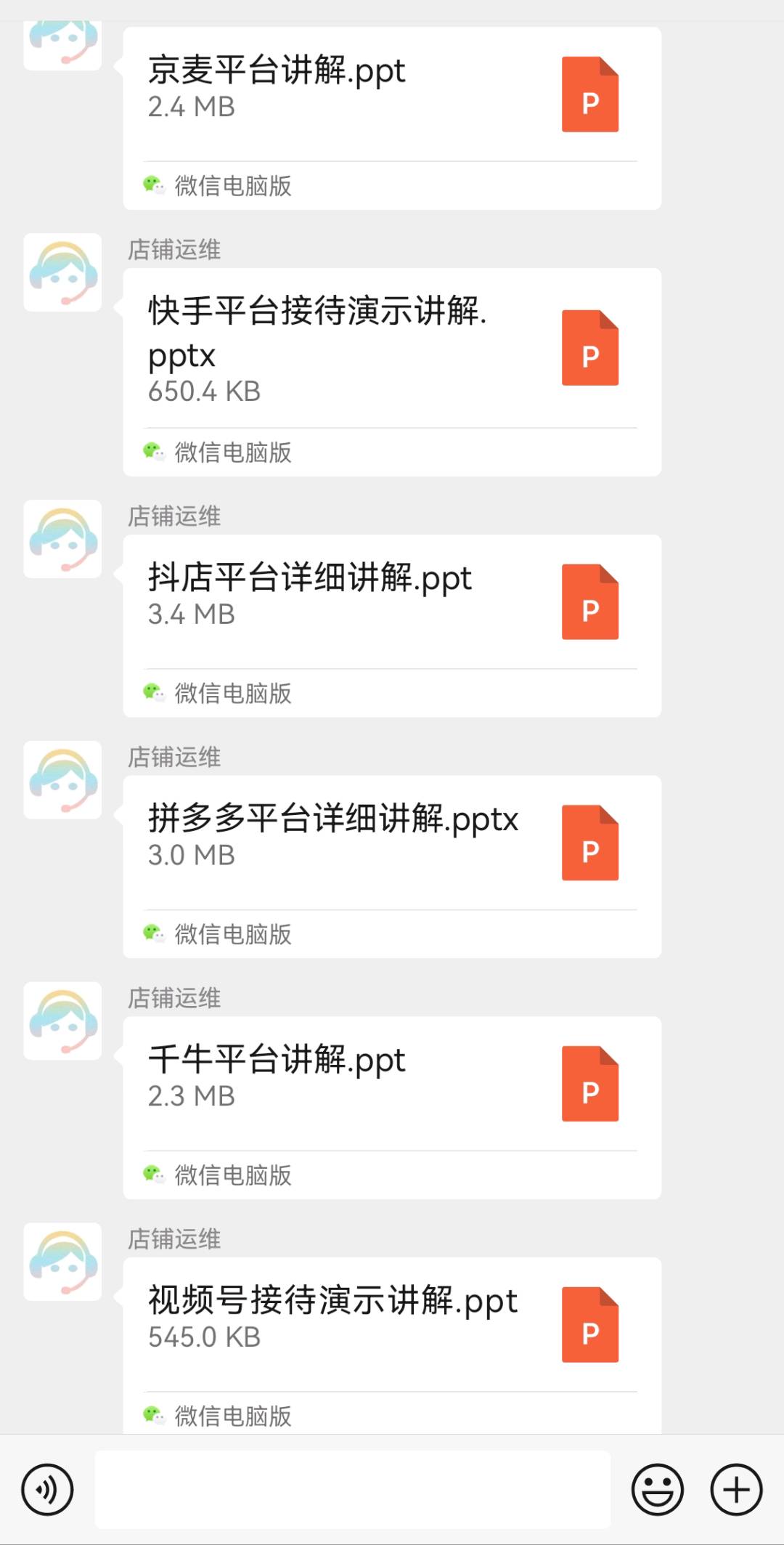Open the emoji picker icon
784x1545 pixels.
point(658,1489)
